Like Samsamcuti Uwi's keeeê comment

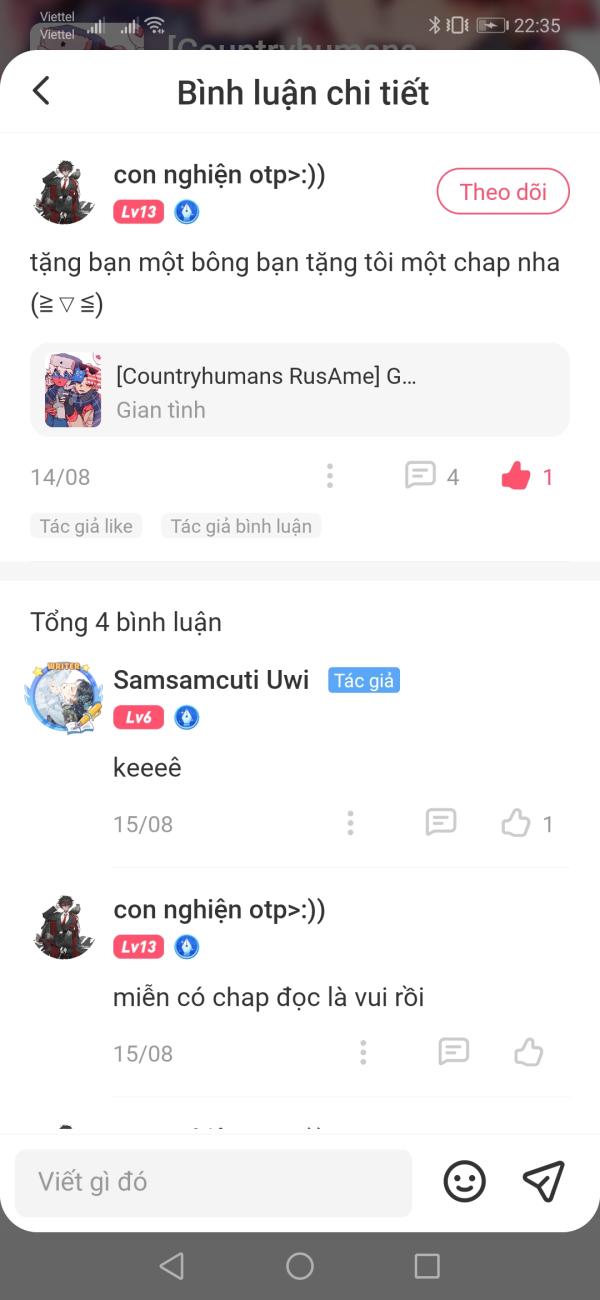516,823
